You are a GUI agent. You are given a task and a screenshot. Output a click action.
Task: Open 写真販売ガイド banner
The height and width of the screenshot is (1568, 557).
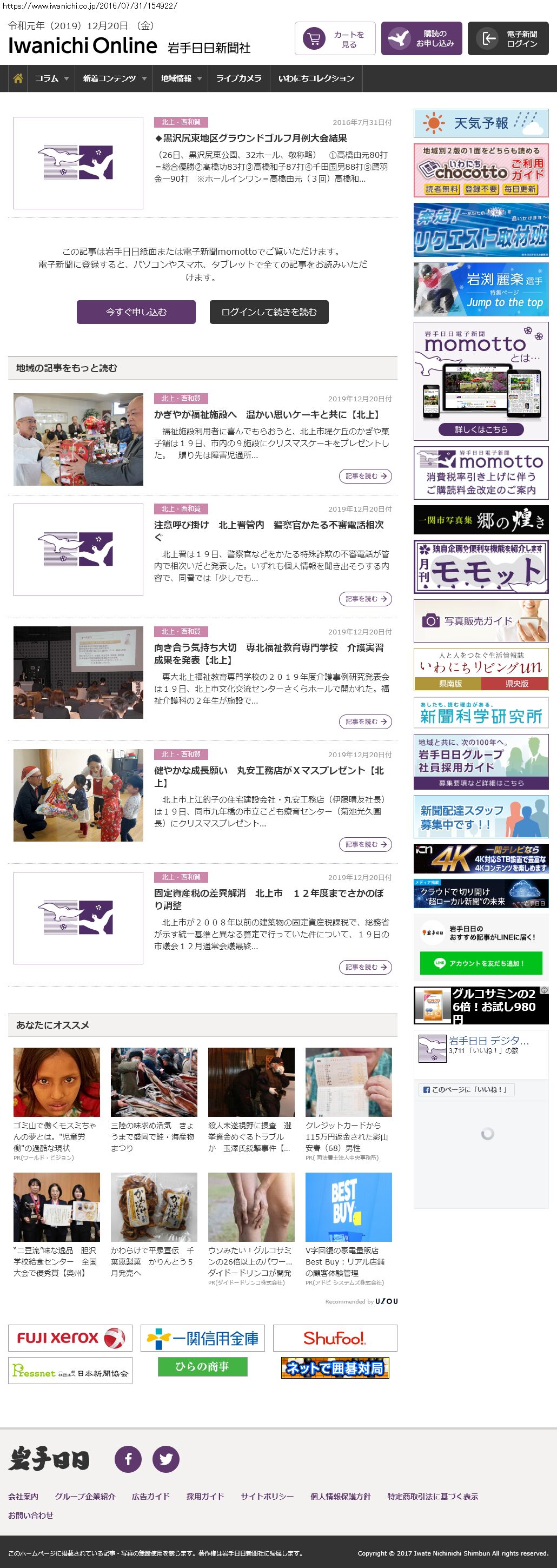click(481, 621)
